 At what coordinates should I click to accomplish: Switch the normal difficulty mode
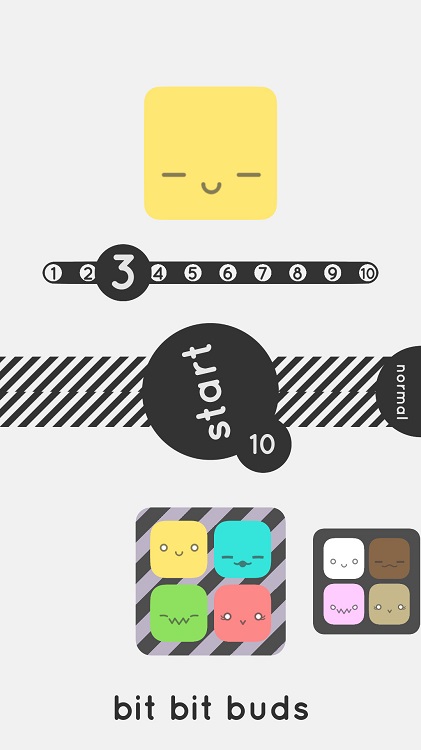400,391
